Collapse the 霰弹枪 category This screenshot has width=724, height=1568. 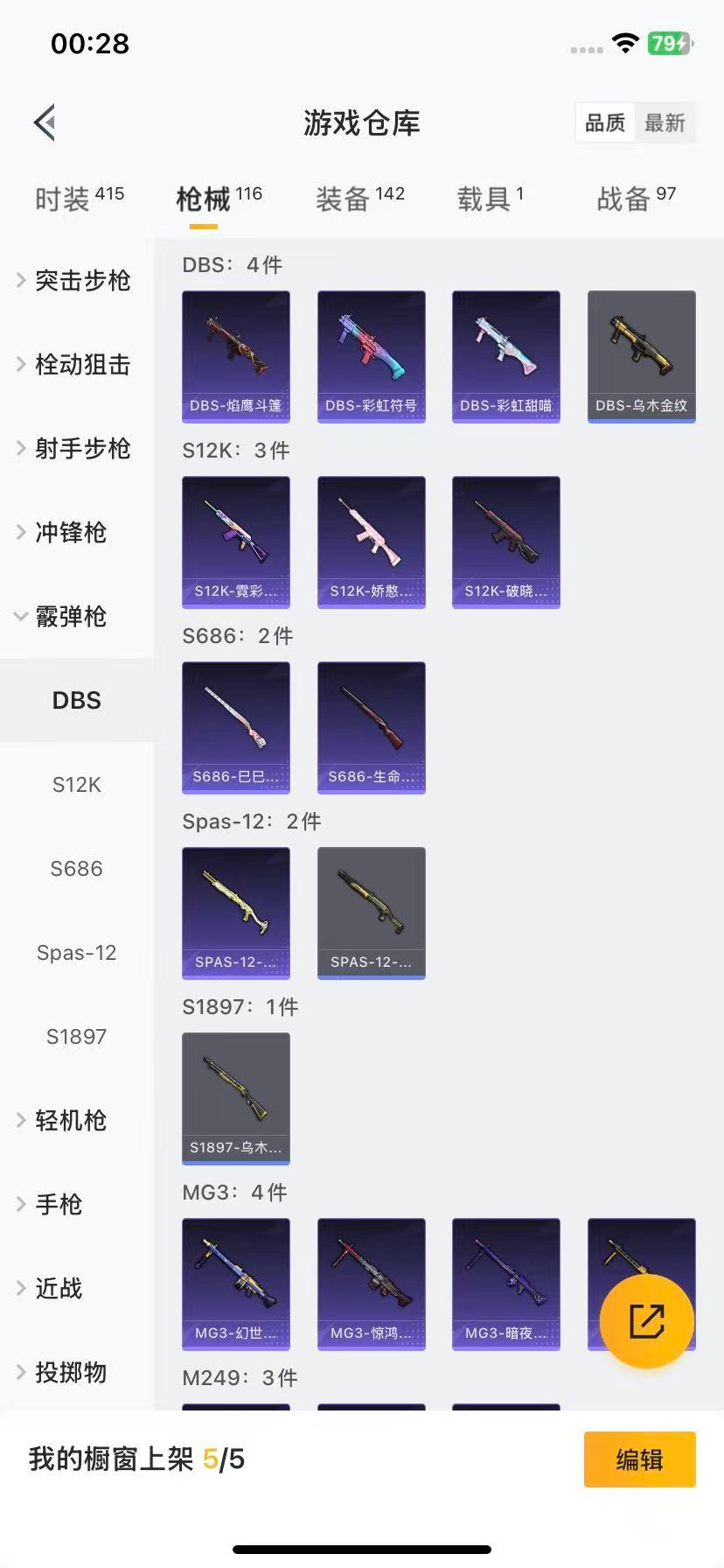tap(70, 617)
